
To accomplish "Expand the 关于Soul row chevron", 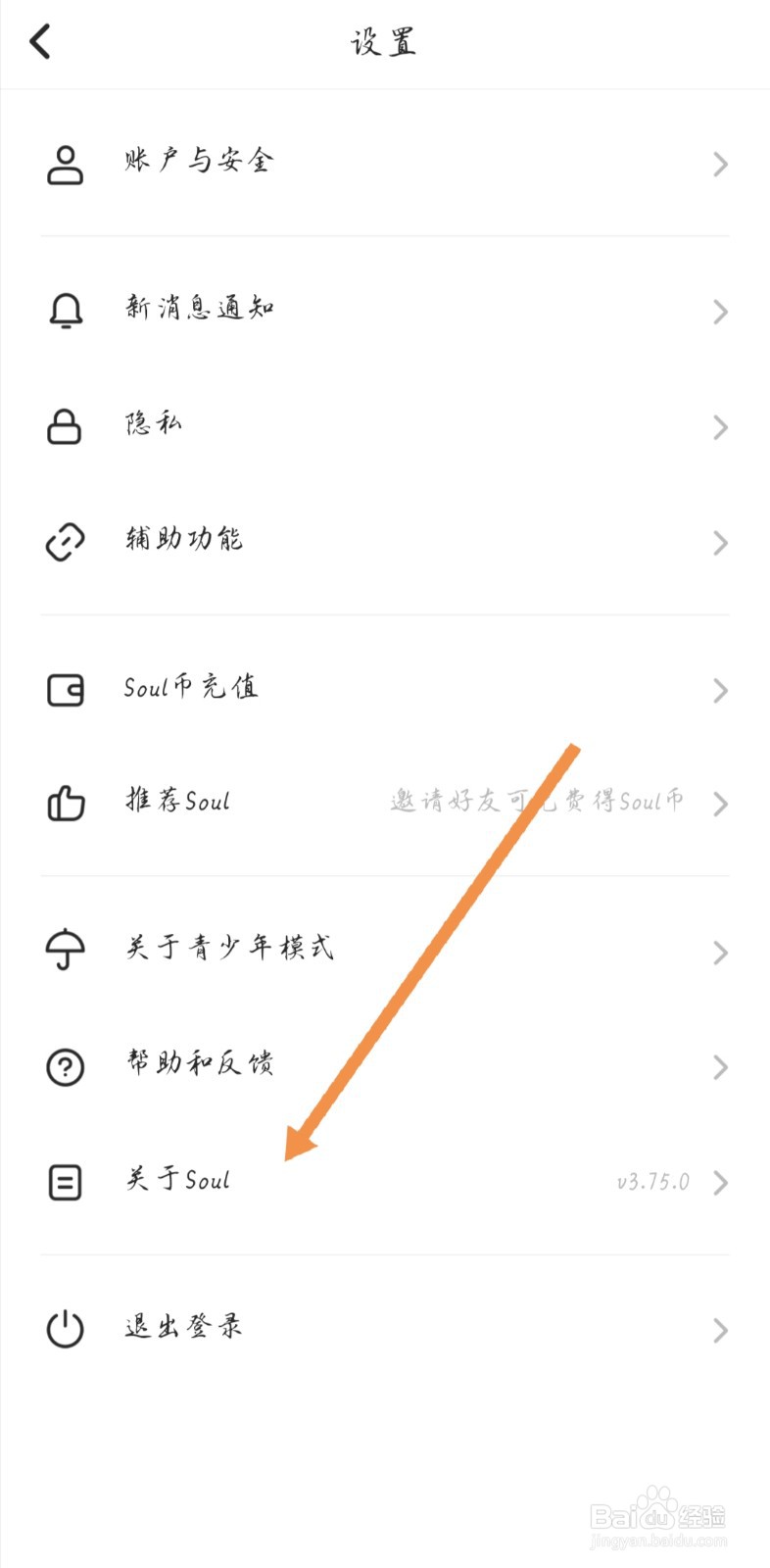I will tap(720, 1182).
